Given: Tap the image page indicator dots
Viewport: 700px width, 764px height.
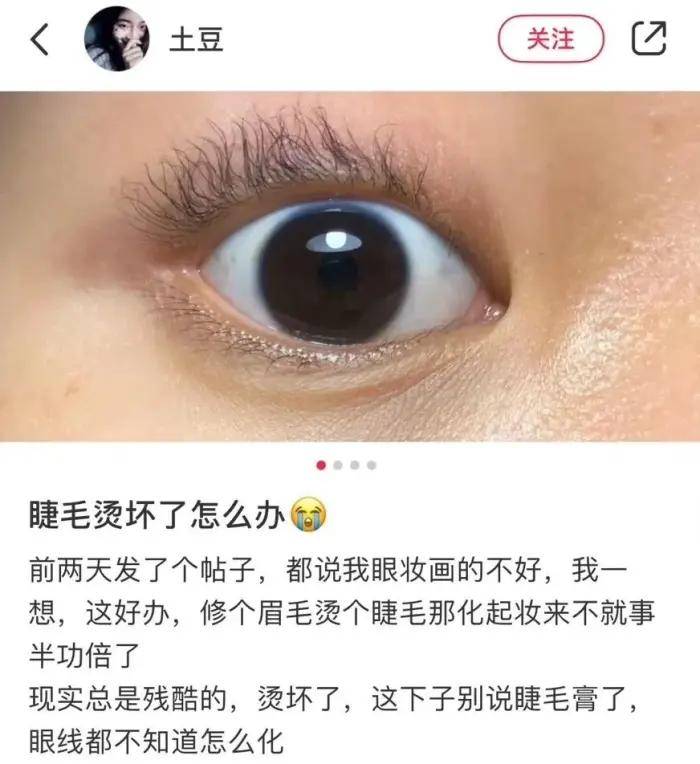Looking at the screenshot, I should (x=346, y=465).
